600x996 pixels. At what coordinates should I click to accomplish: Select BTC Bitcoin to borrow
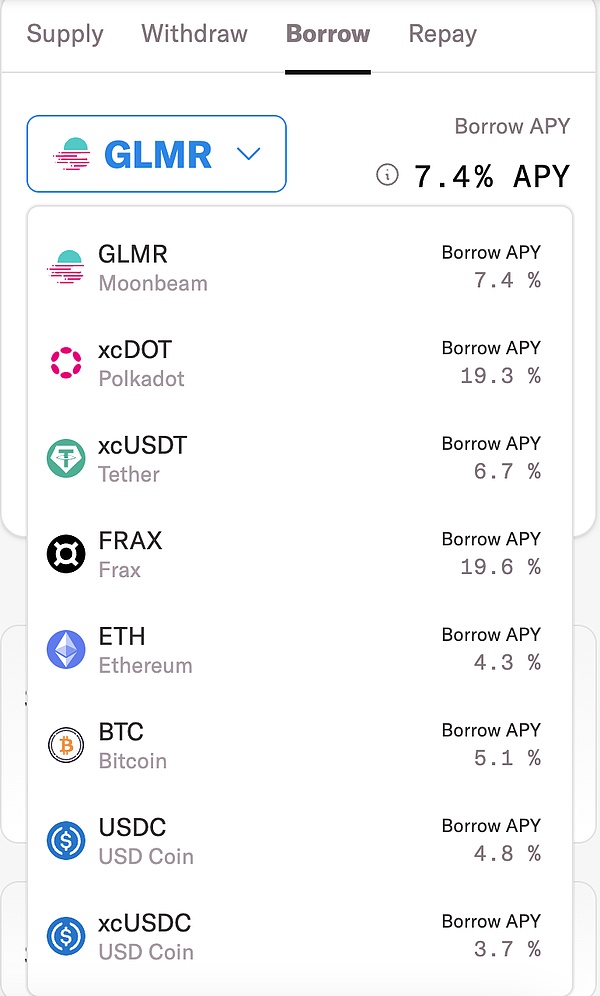tap(299, 745)
